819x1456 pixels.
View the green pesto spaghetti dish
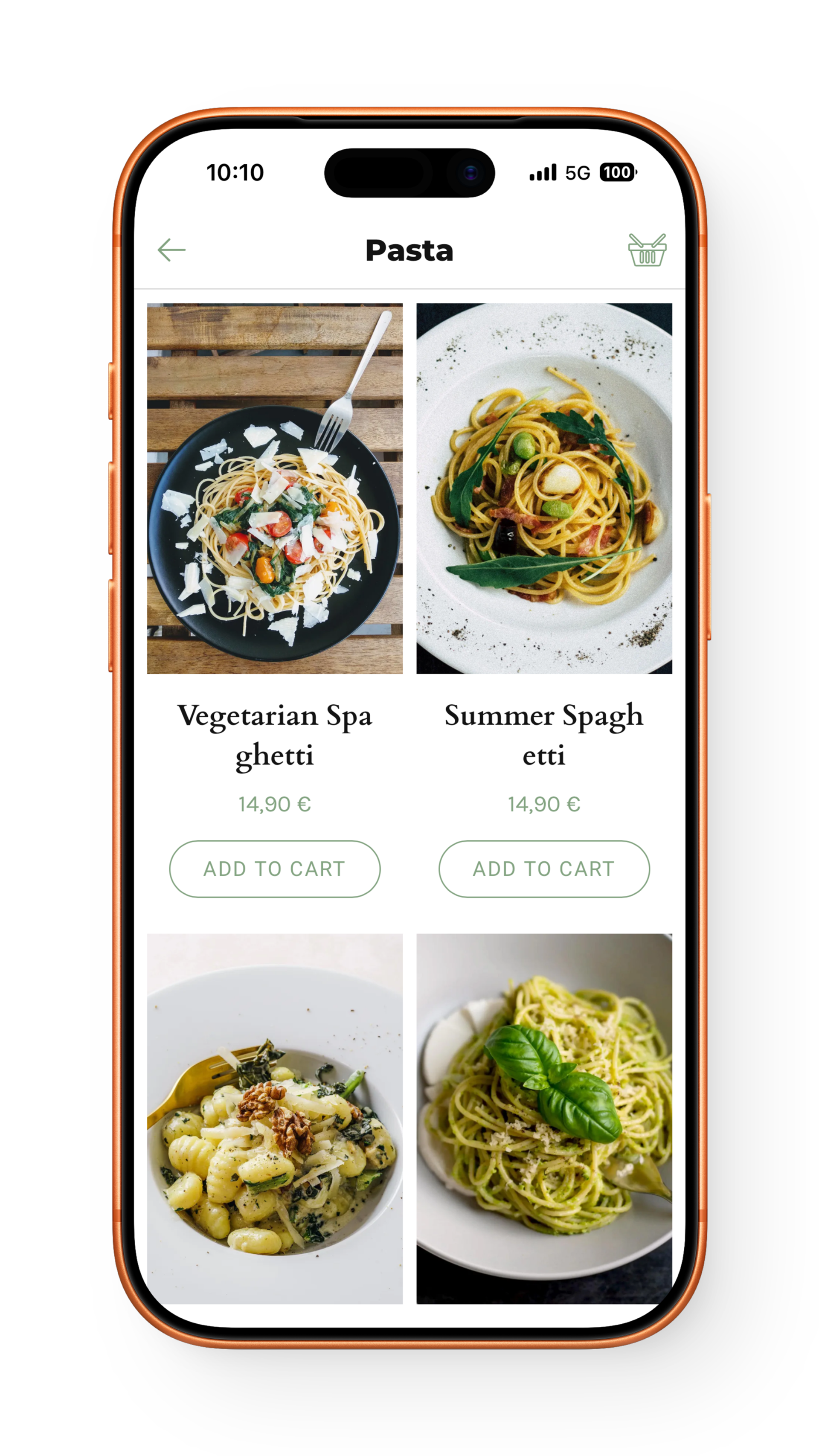(x=544, y=1119)
